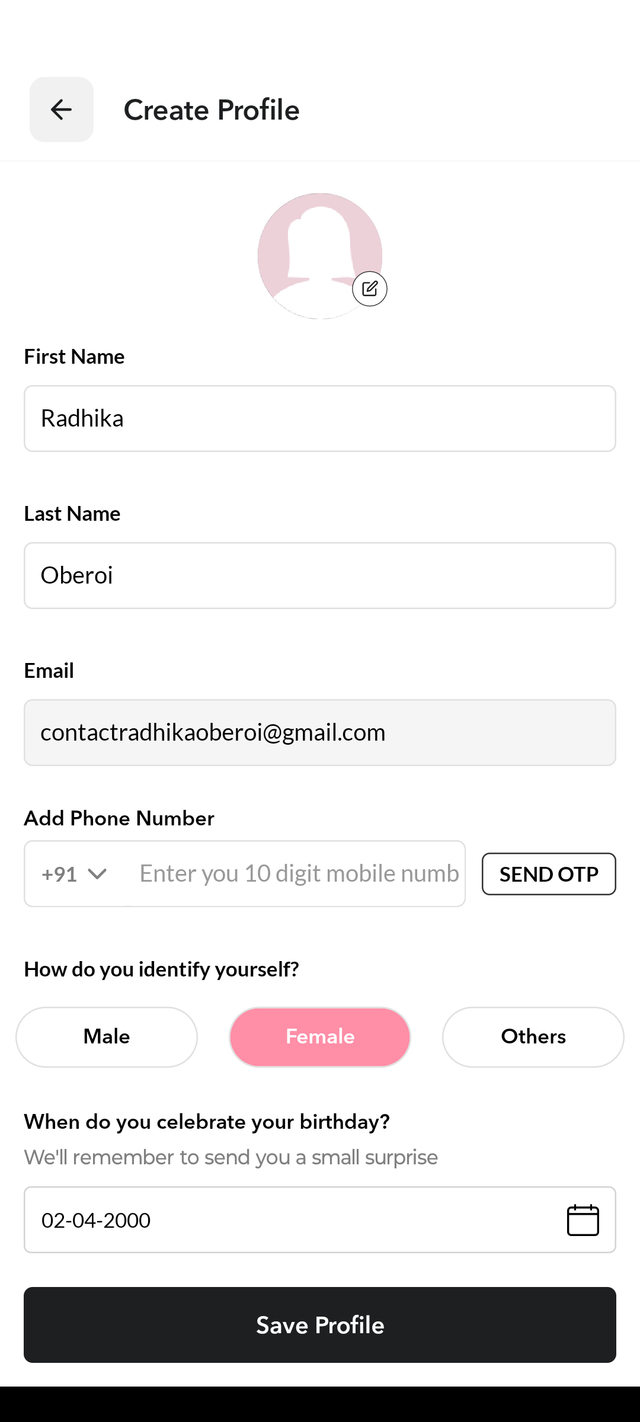Choose the Others gender option
The width and height of the screenshot is (640, 1422).
click(x=533, y=1037)
